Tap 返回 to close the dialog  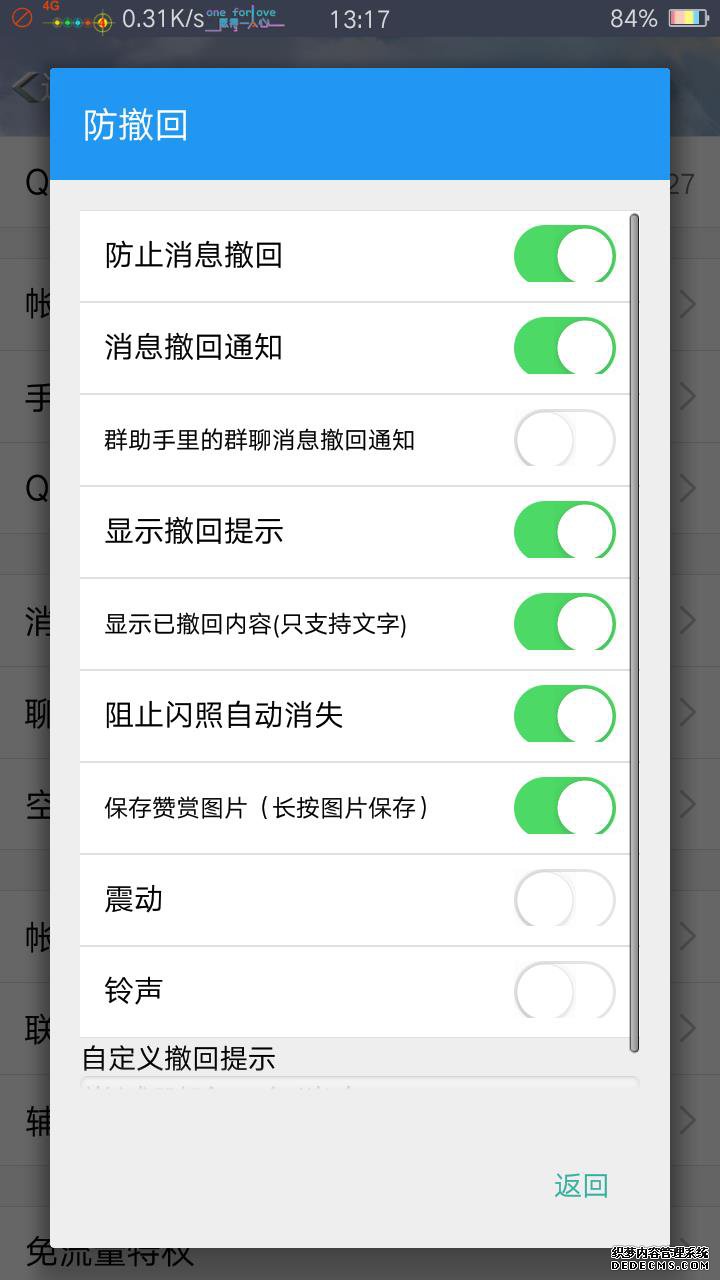click(582, 1186)
